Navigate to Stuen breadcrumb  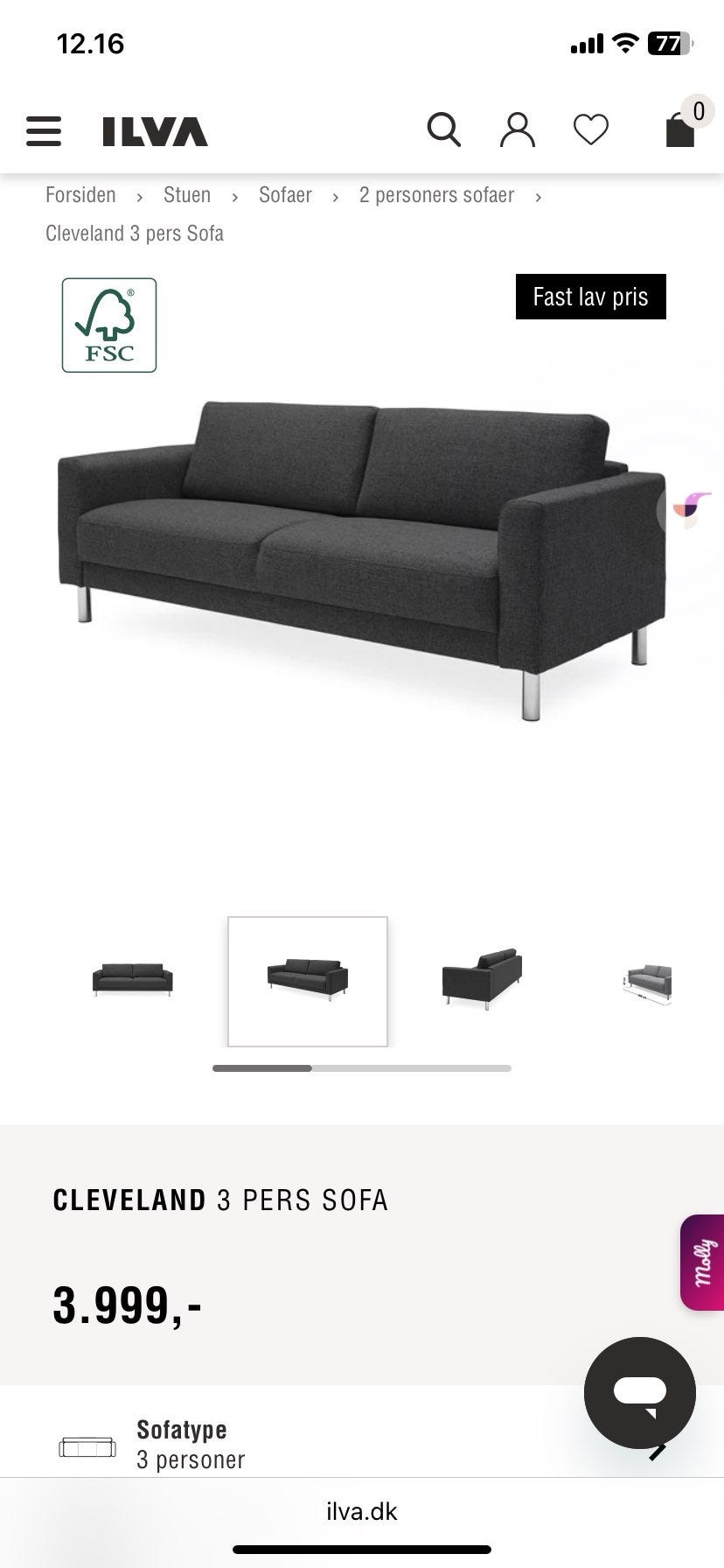(187, 195)
